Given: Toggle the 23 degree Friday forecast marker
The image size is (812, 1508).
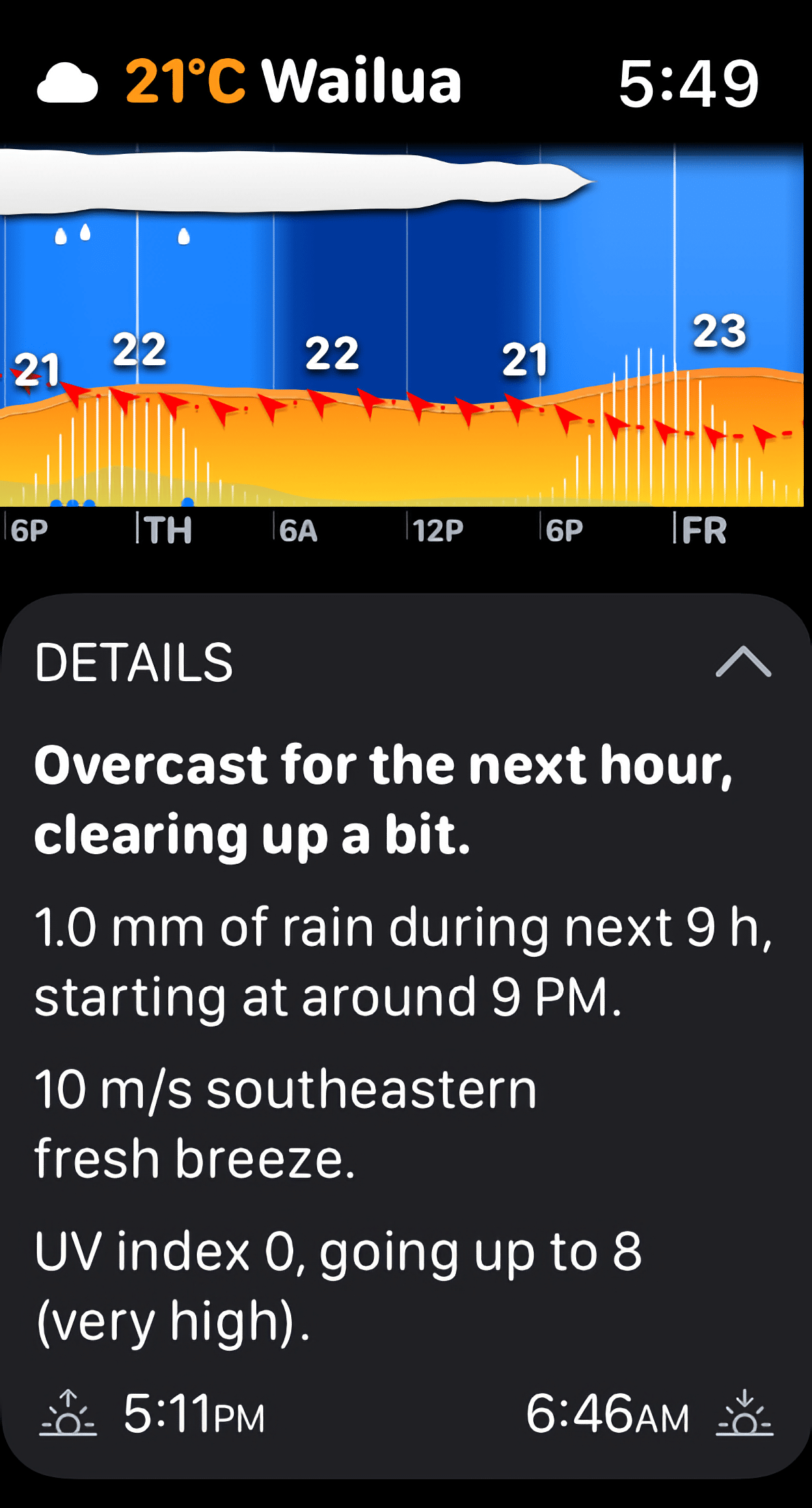Looking at the screenshot, I should tap(720, 331).
